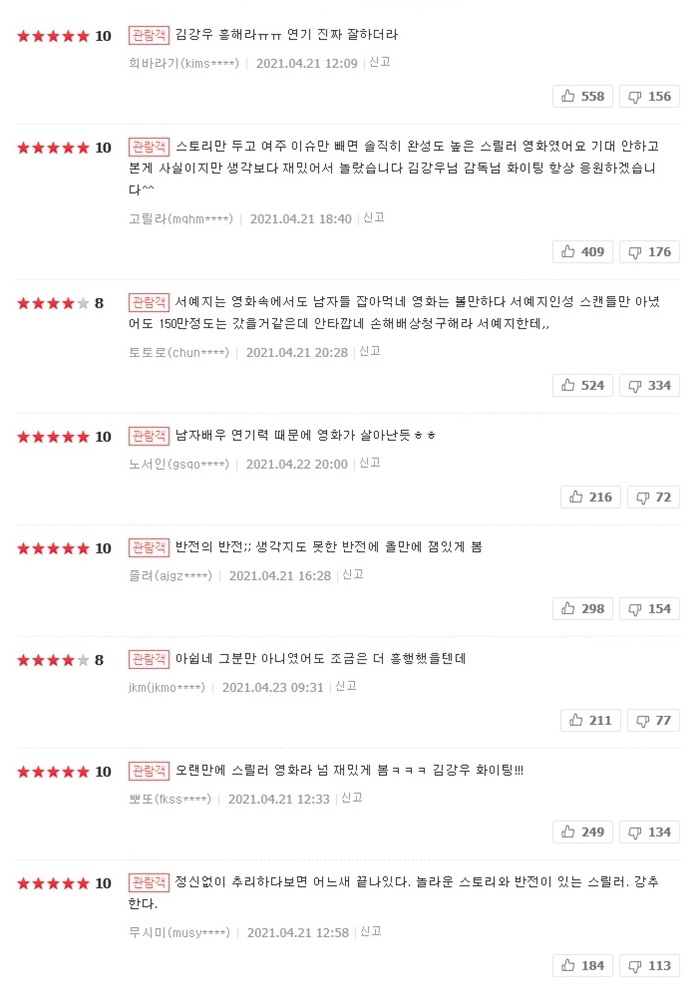Dislike 뽀또's review showing 134
The image size is (697, 987).
[x=649, y=832]
